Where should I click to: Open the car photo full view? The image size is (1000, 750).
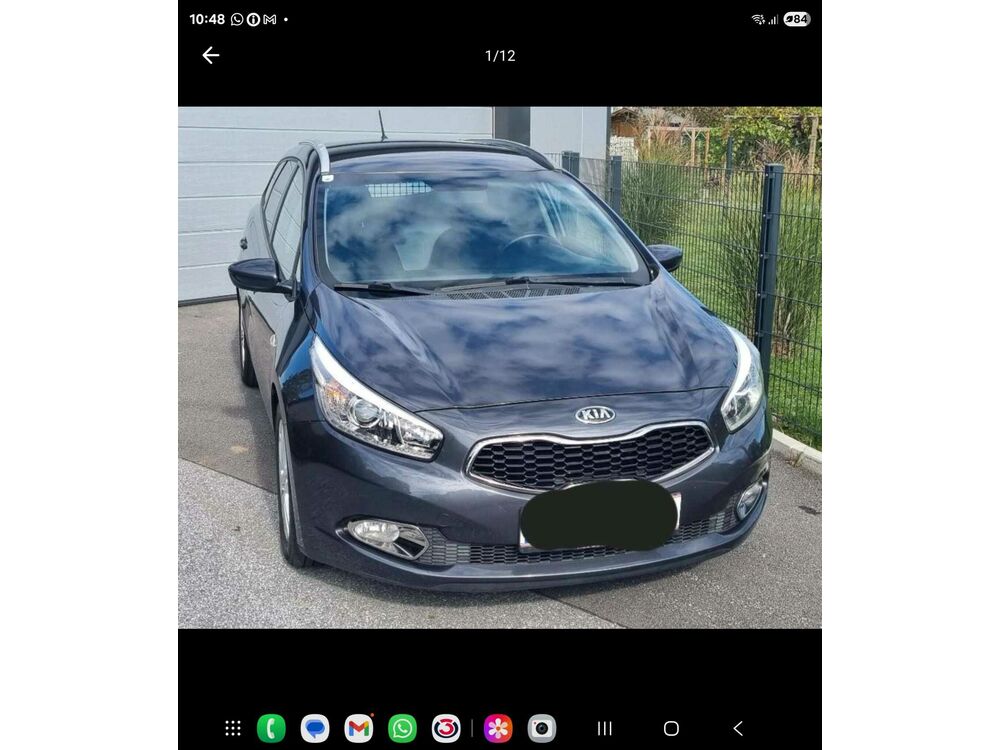point(500,367)
